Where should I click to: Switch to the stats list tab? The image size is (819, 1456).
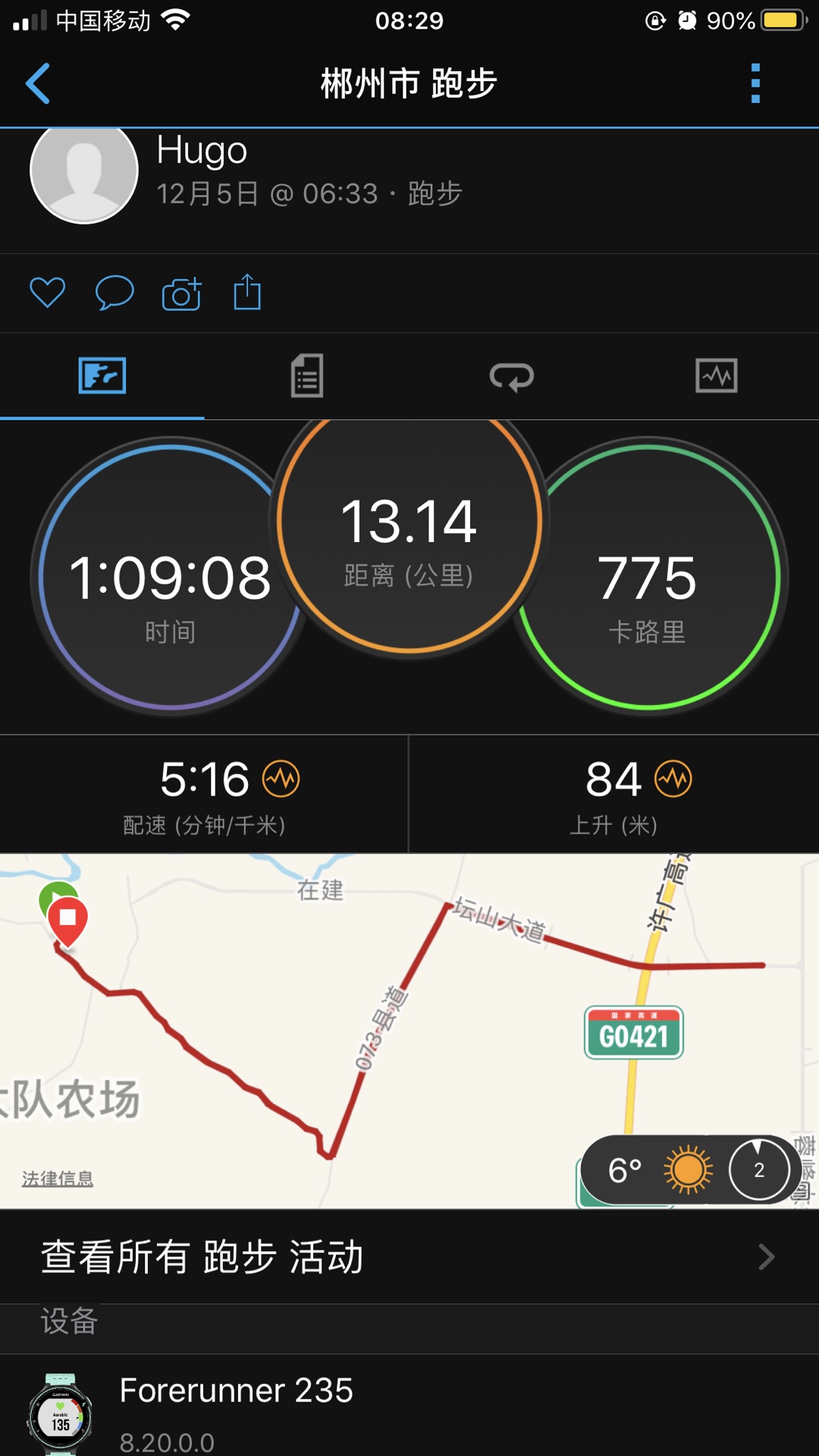pos(307,375)
